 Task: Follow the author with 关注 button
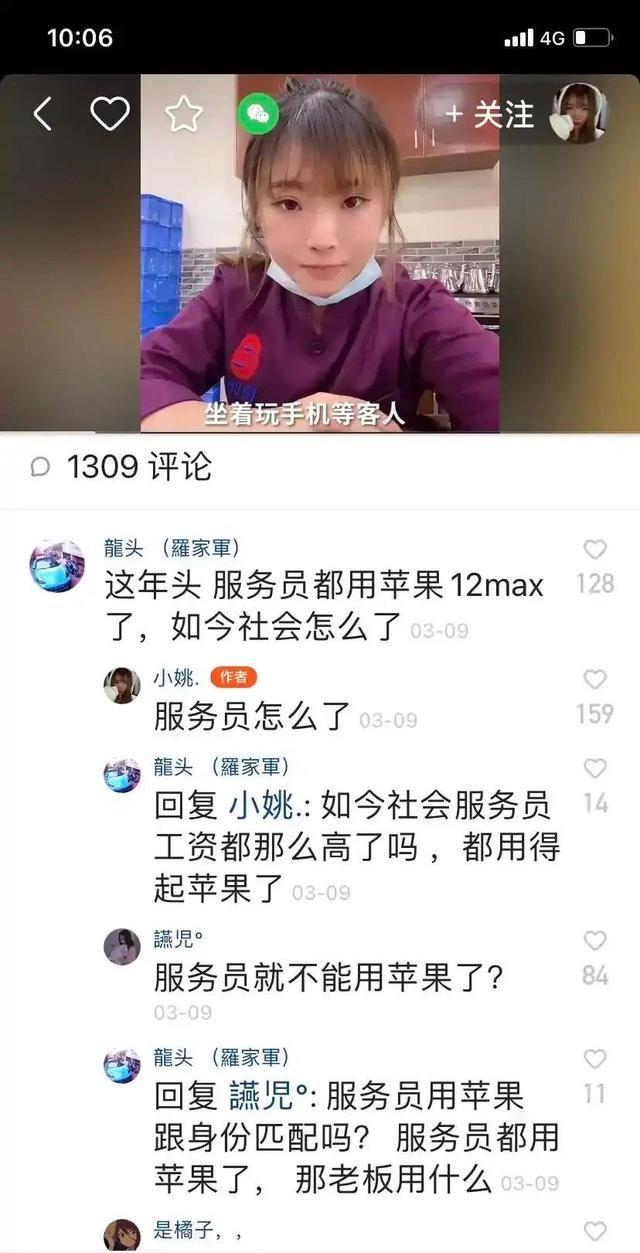point(490,114)
